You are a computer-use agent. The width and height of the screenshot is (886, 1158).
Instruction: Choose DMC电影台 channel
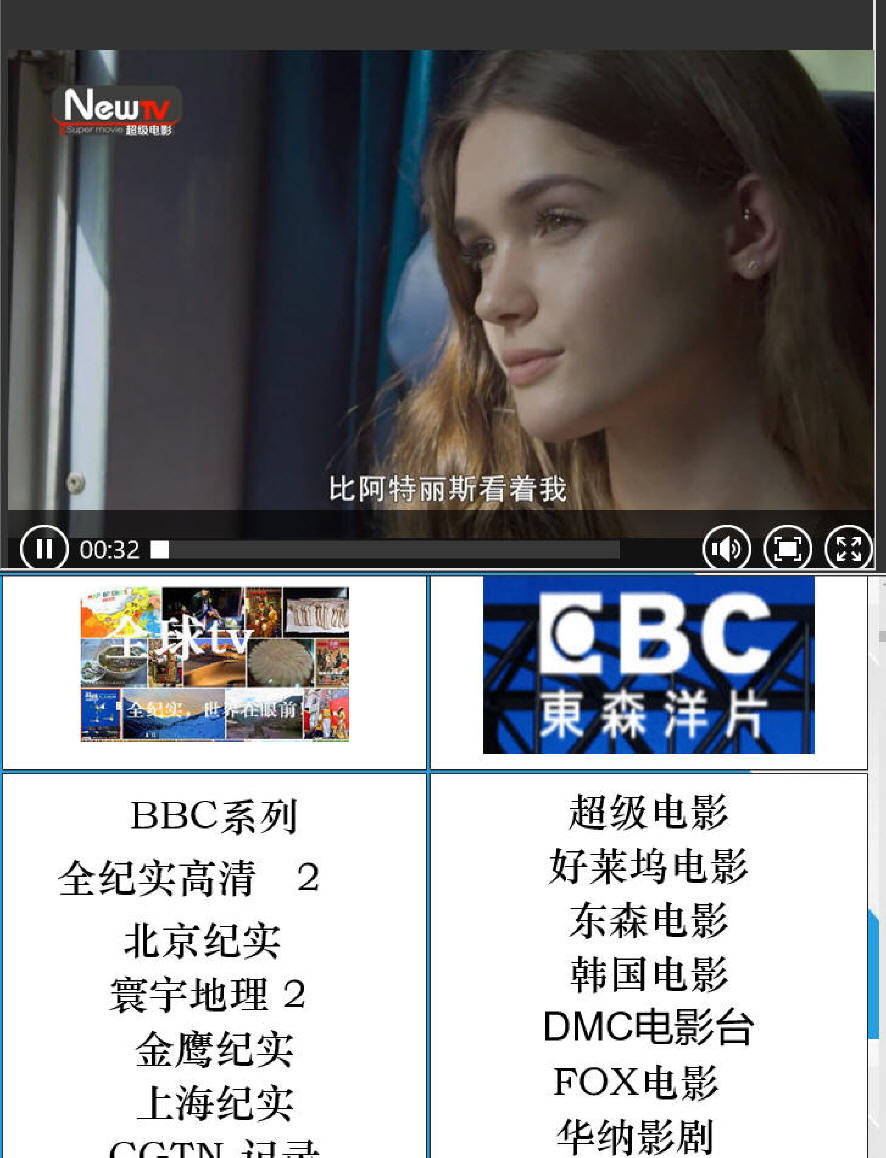(648, 1027)
